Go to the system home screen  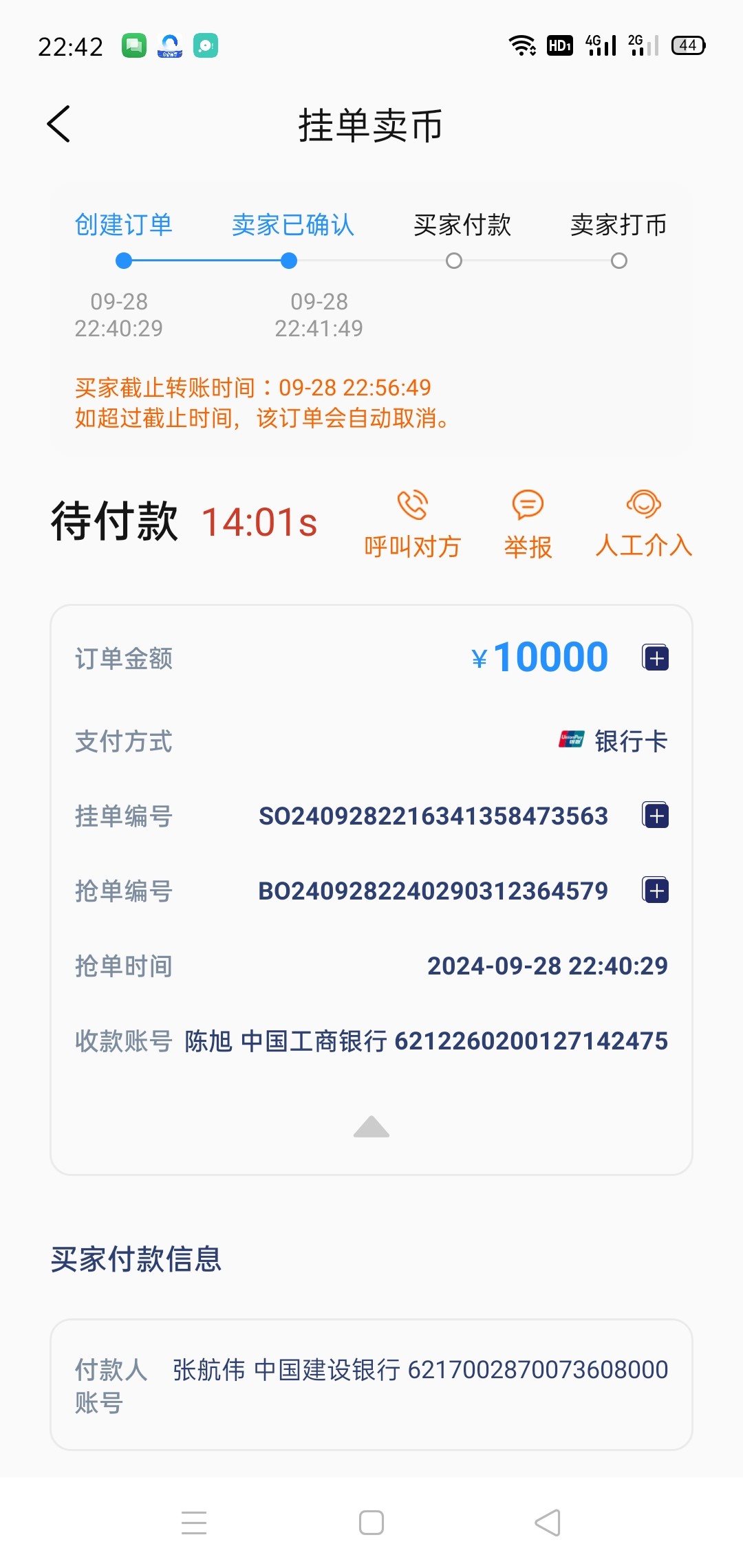click(371, 1523)
